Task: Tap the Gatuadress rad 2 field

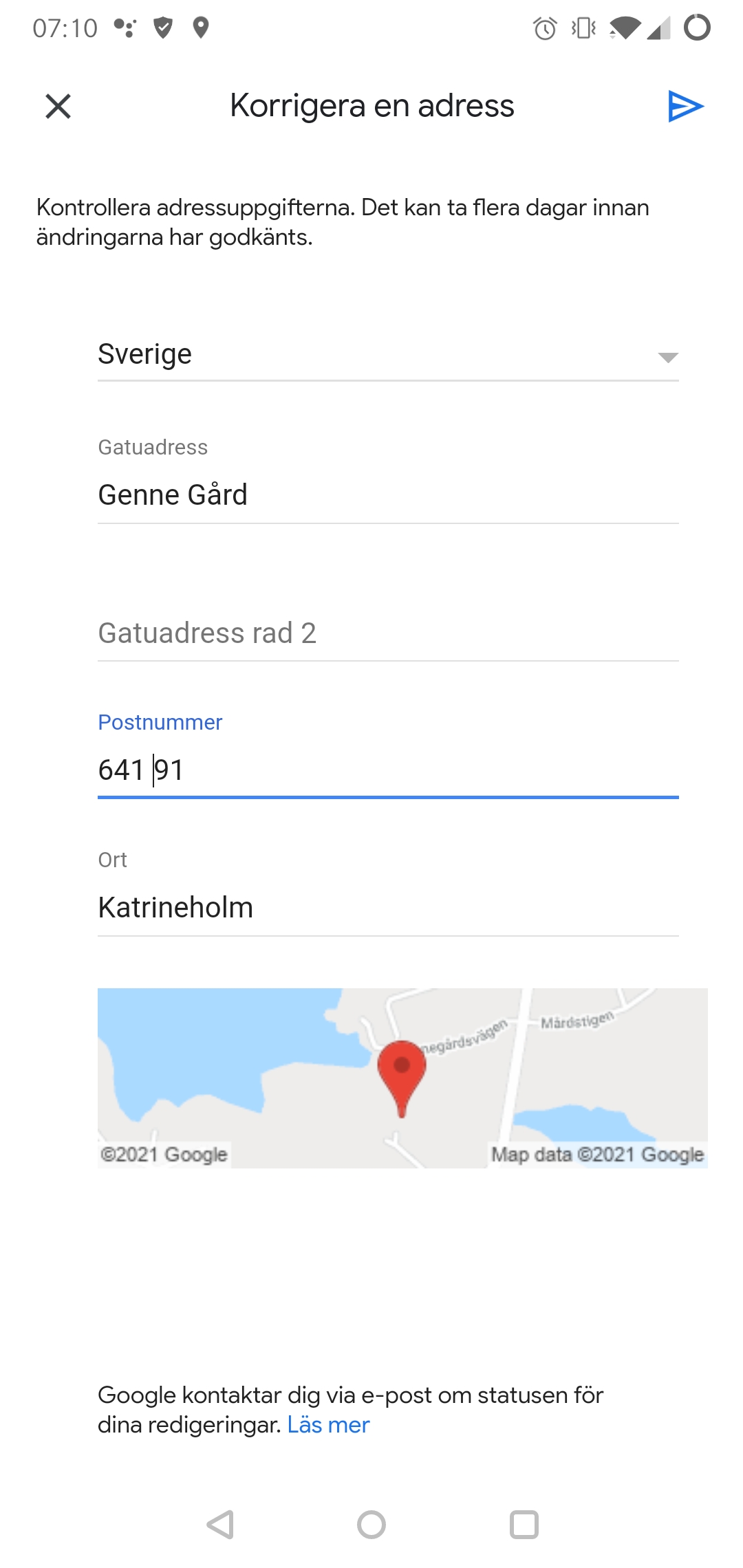Action: coord(388,633)
